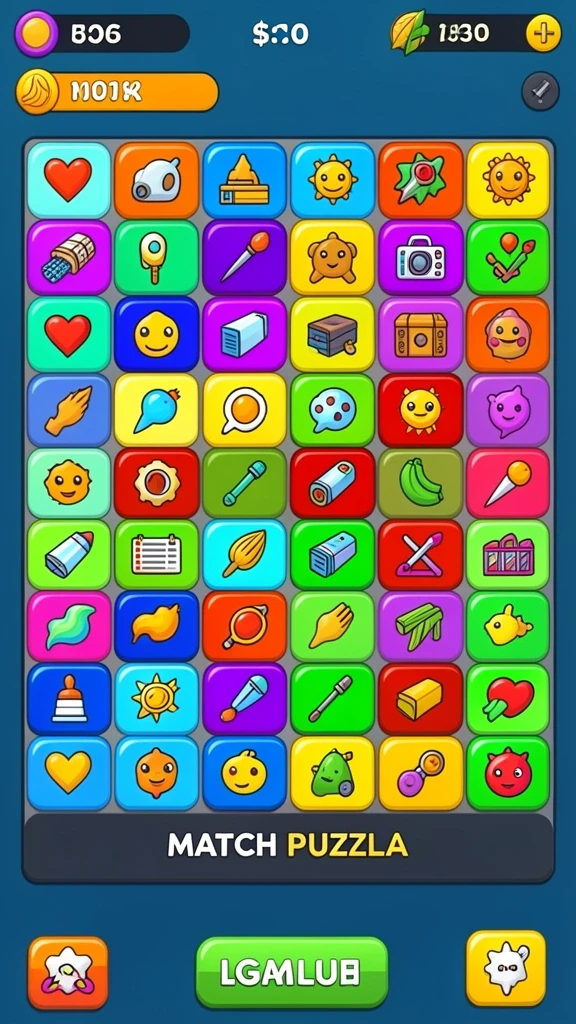This screenshot has width=576, height=1024.
Task: Select the treasure chest tile
Action: click(421, 334)
